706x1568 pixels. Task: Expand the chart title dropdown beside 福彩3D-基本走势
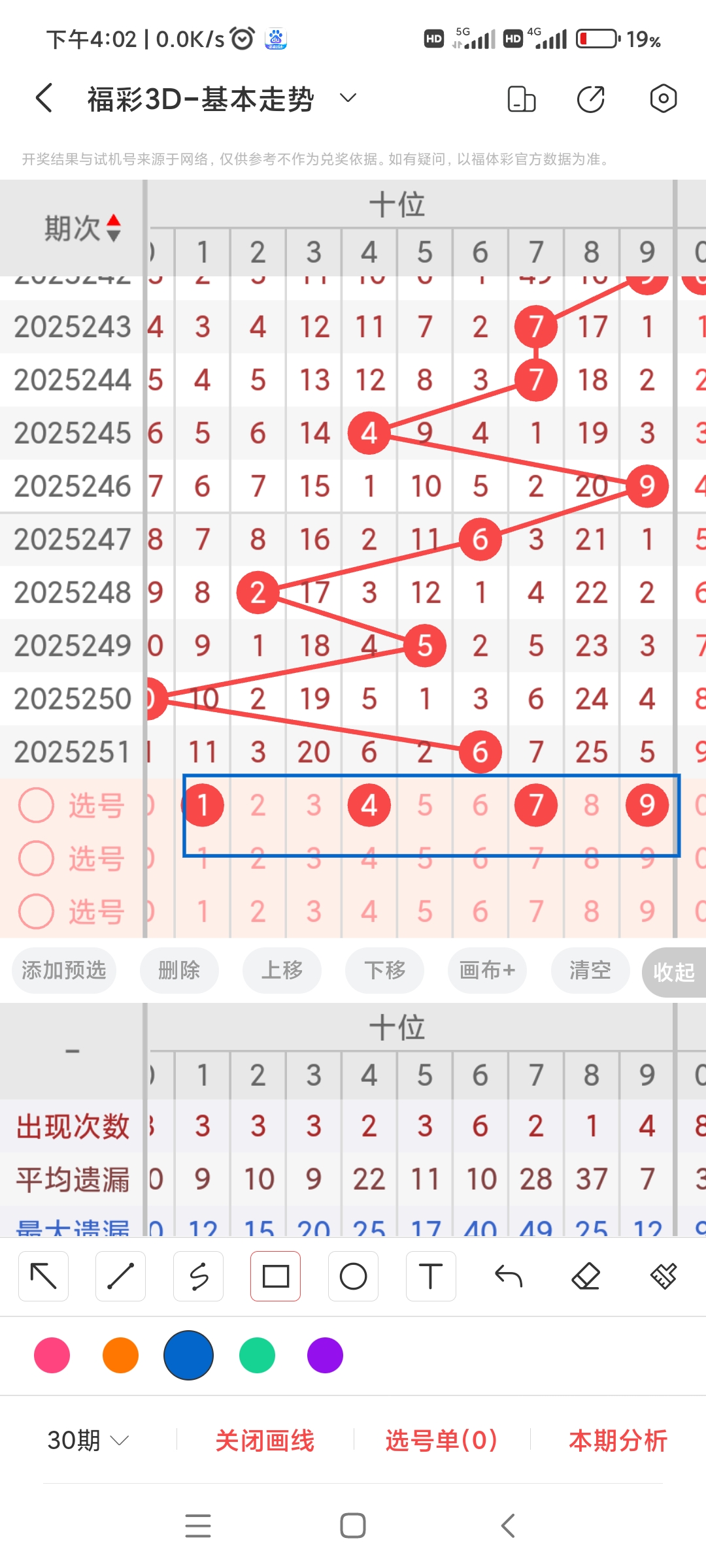[x=348, y=98]
